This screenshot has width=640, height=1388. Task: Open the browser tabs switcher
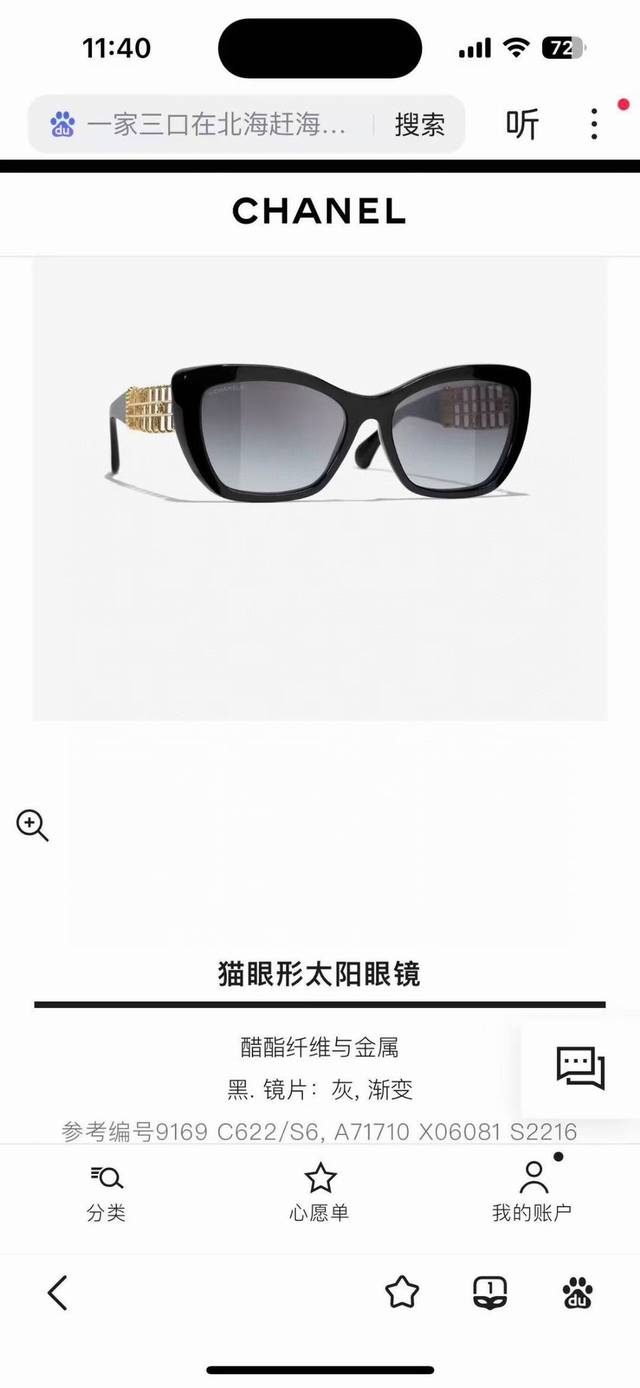click(x=490, y=1293)
